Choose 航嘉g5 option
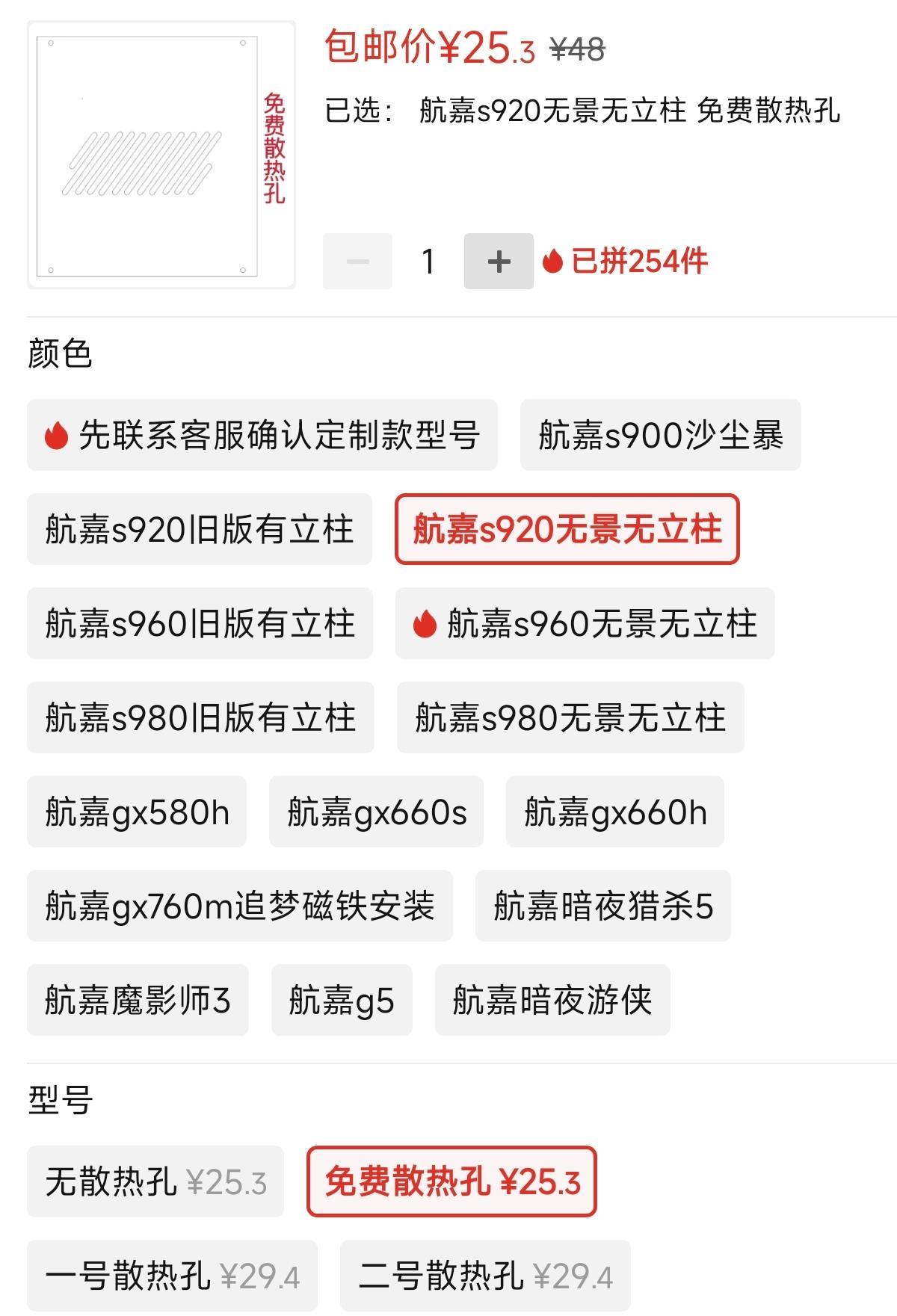 [341, 1000]
